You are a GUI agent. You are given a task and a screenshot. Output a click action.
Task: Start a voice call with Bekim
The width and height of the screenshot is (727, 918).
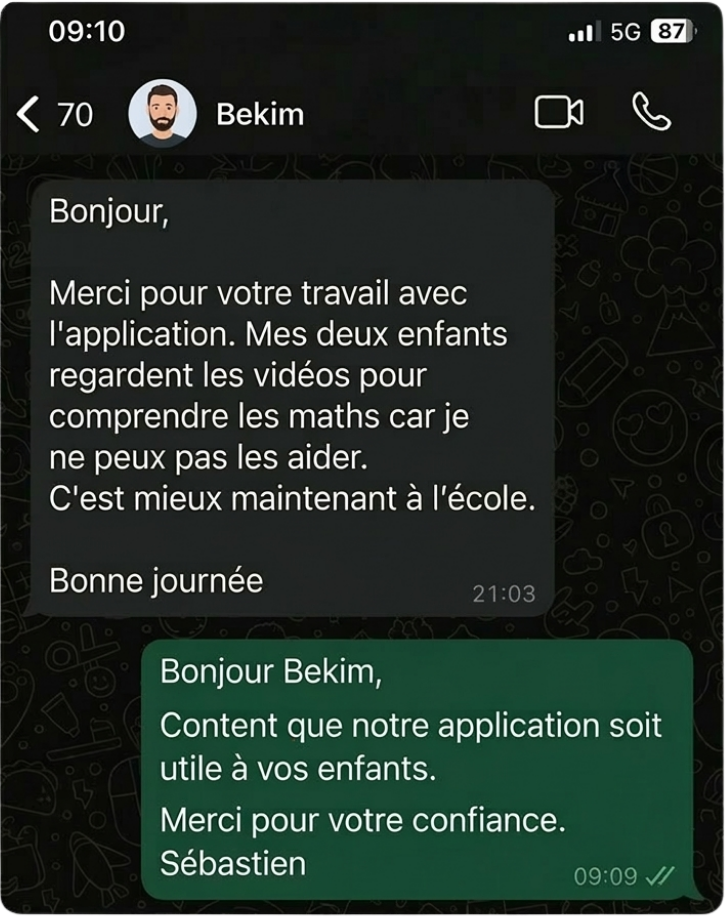pyautogui.click(x=652, y=112)
